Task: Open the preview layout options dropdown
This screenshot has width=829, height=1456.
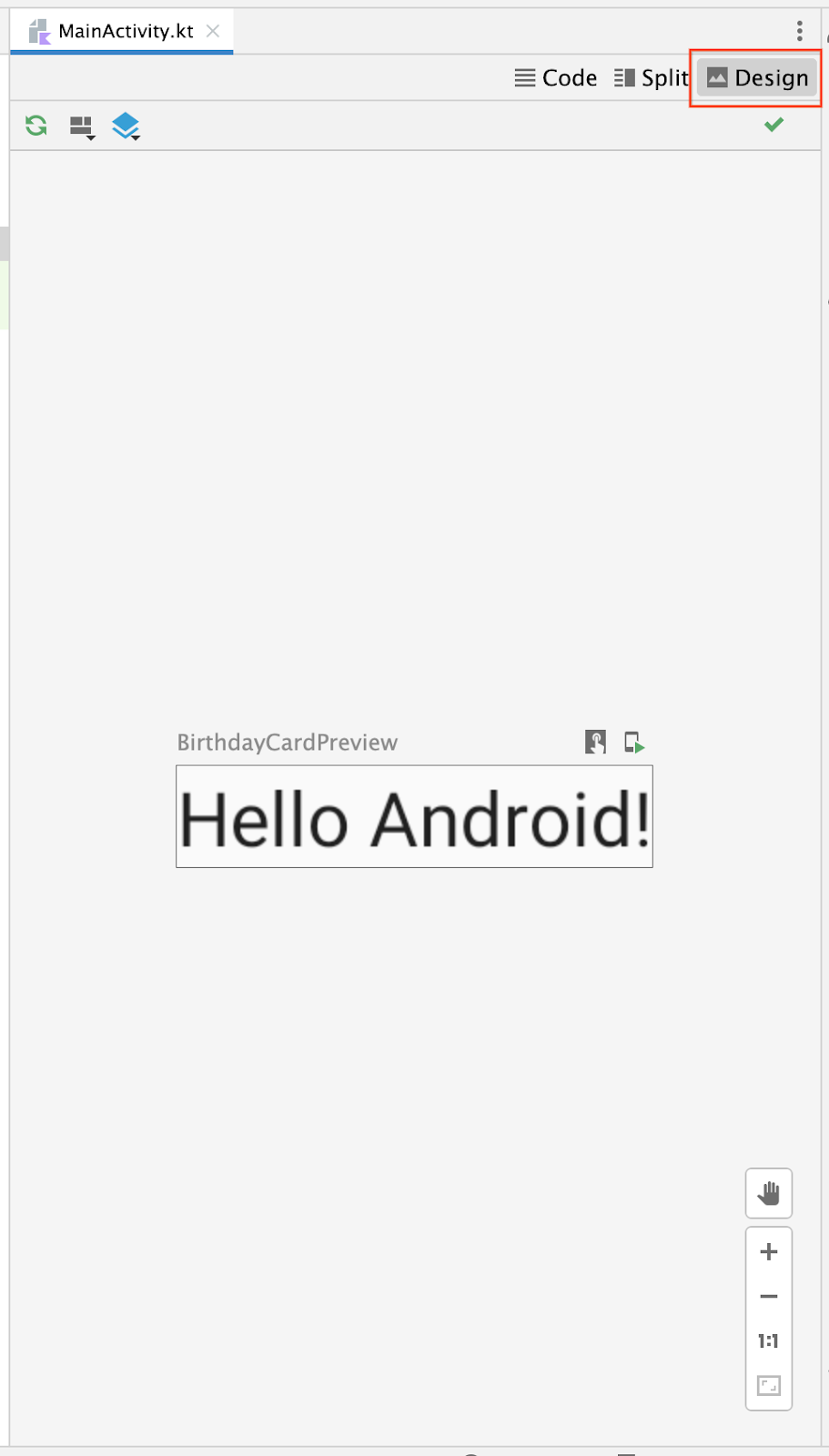Action: 82,126
